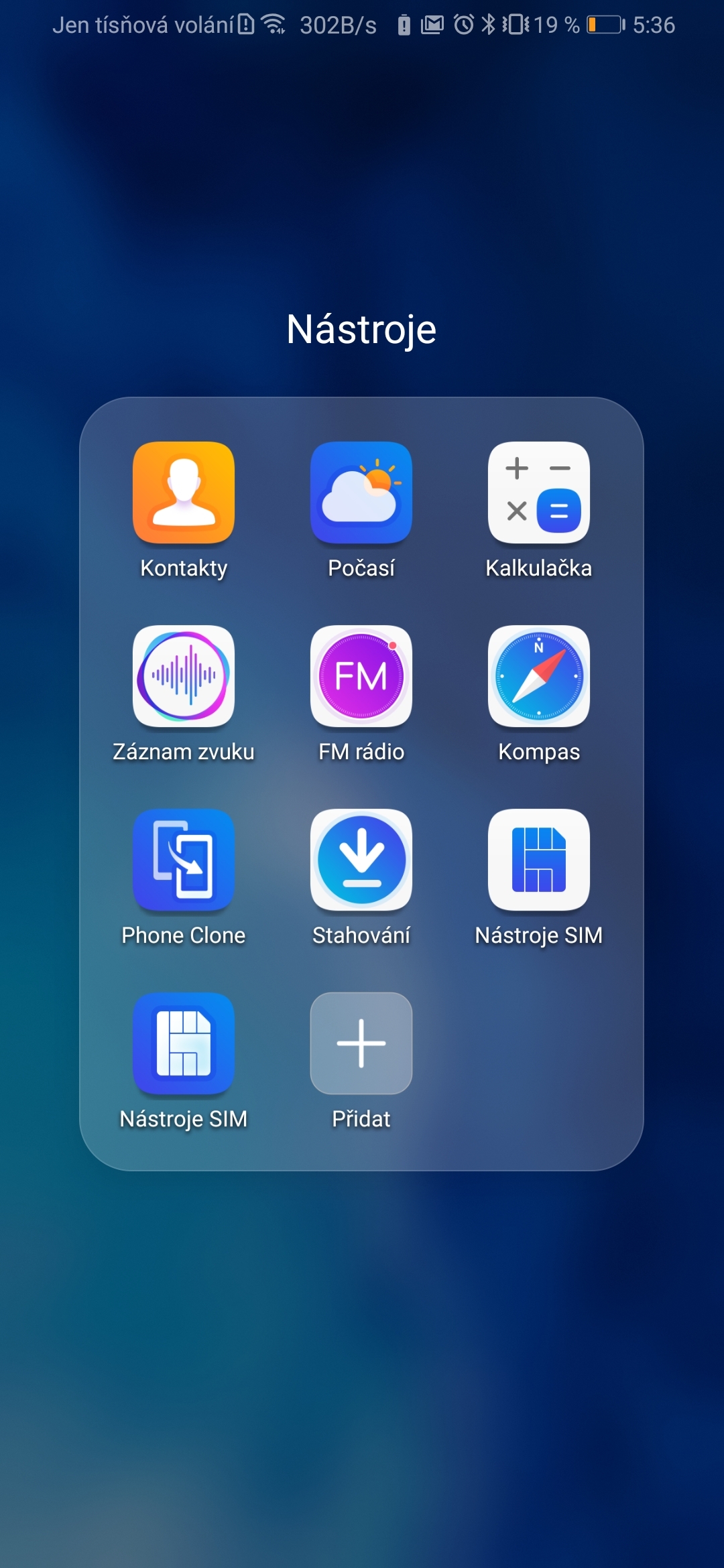
Task: Open FM rádio
Action: 361,677
